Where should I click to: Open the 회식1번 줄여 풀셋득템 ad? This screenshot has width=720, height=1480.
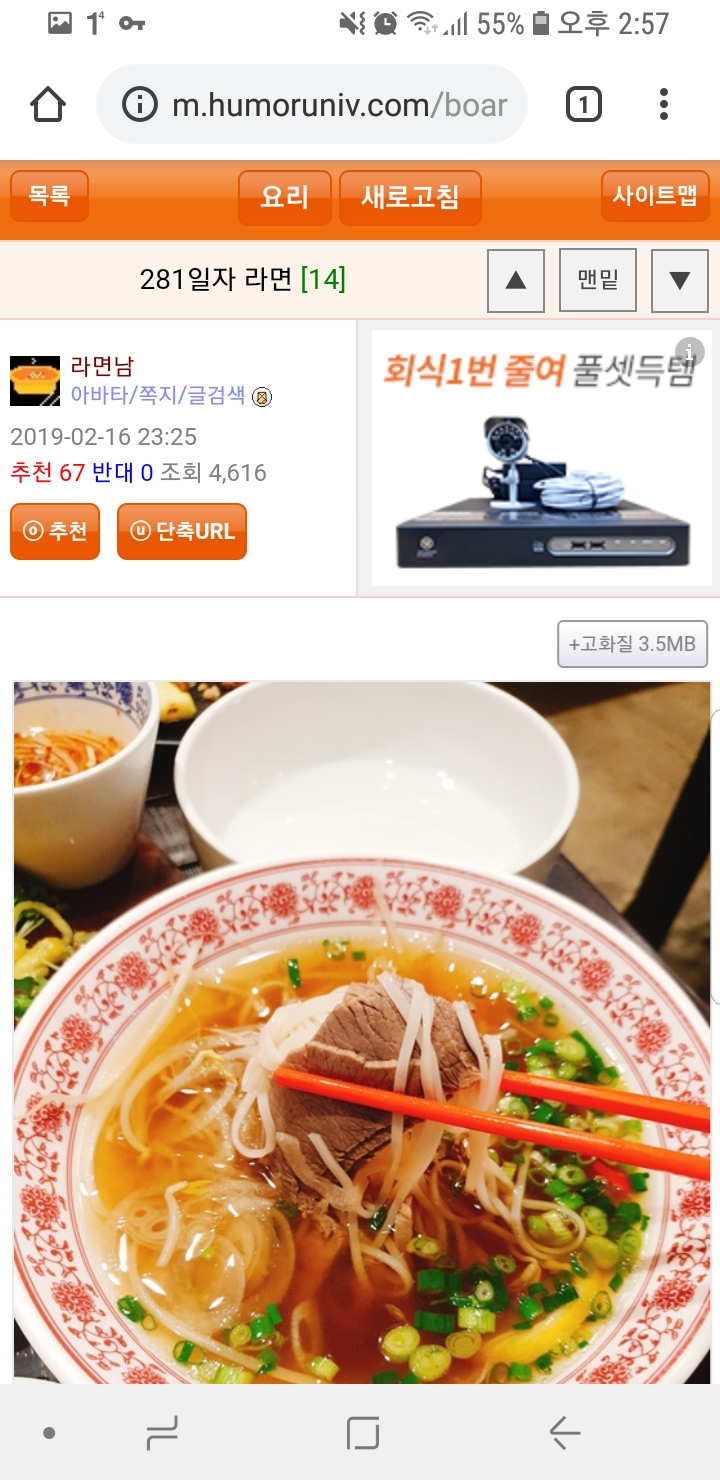pos(542,458)
